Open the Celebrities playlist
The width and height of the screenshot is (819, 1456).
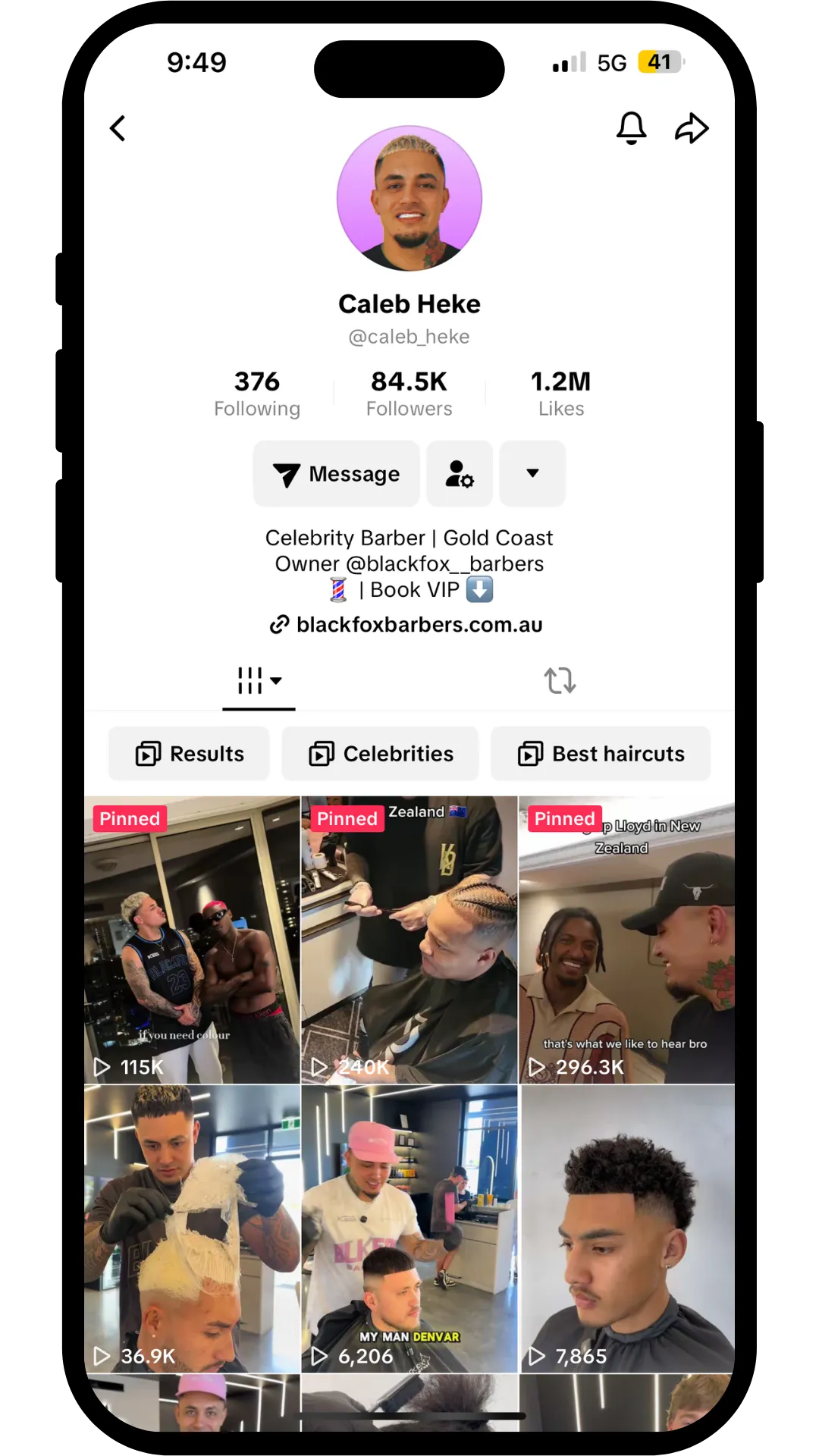pyautogui.click(x=381, y=754)
